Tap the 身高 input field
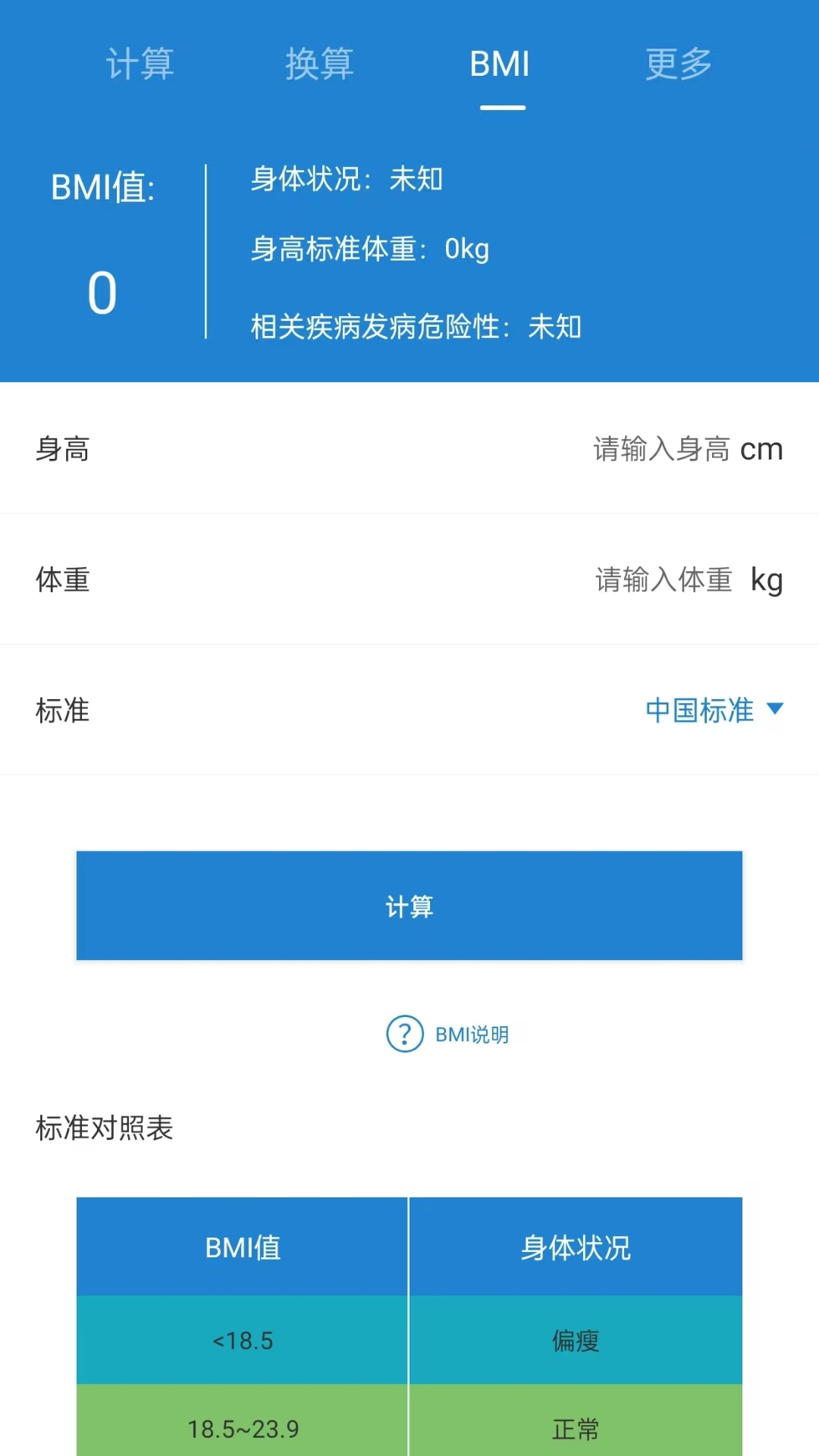Viewport: 819px width, 1456px height. tap(660, 450)
